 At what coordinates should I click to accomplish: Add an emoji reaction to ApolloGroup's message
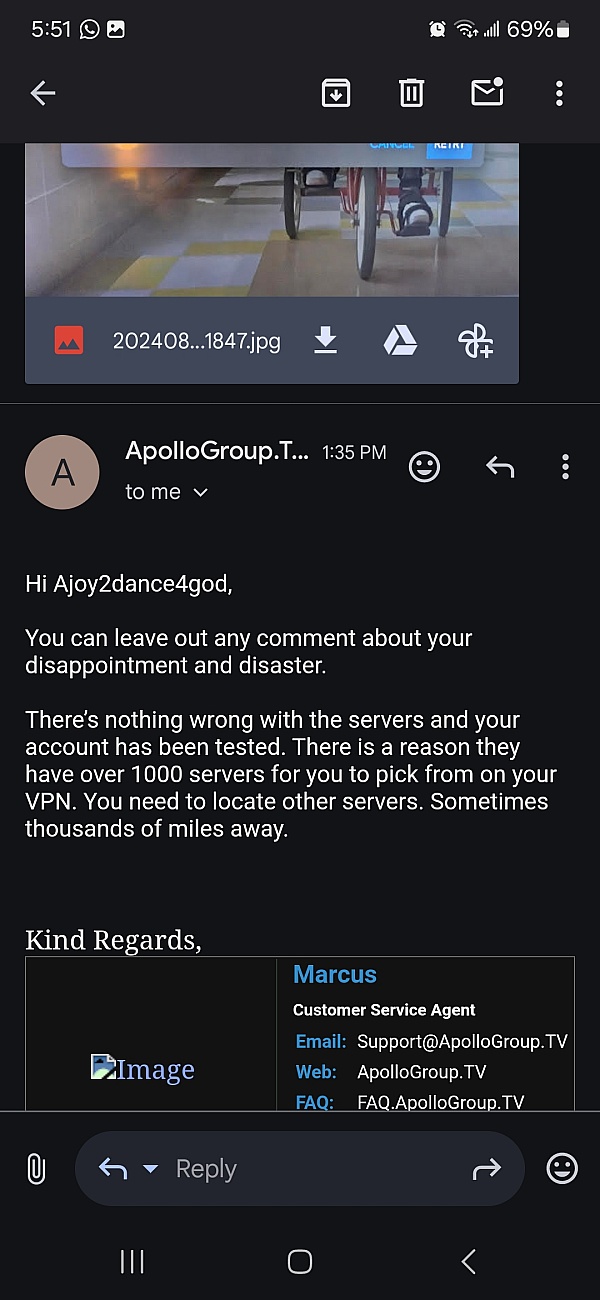pos(425,467)
